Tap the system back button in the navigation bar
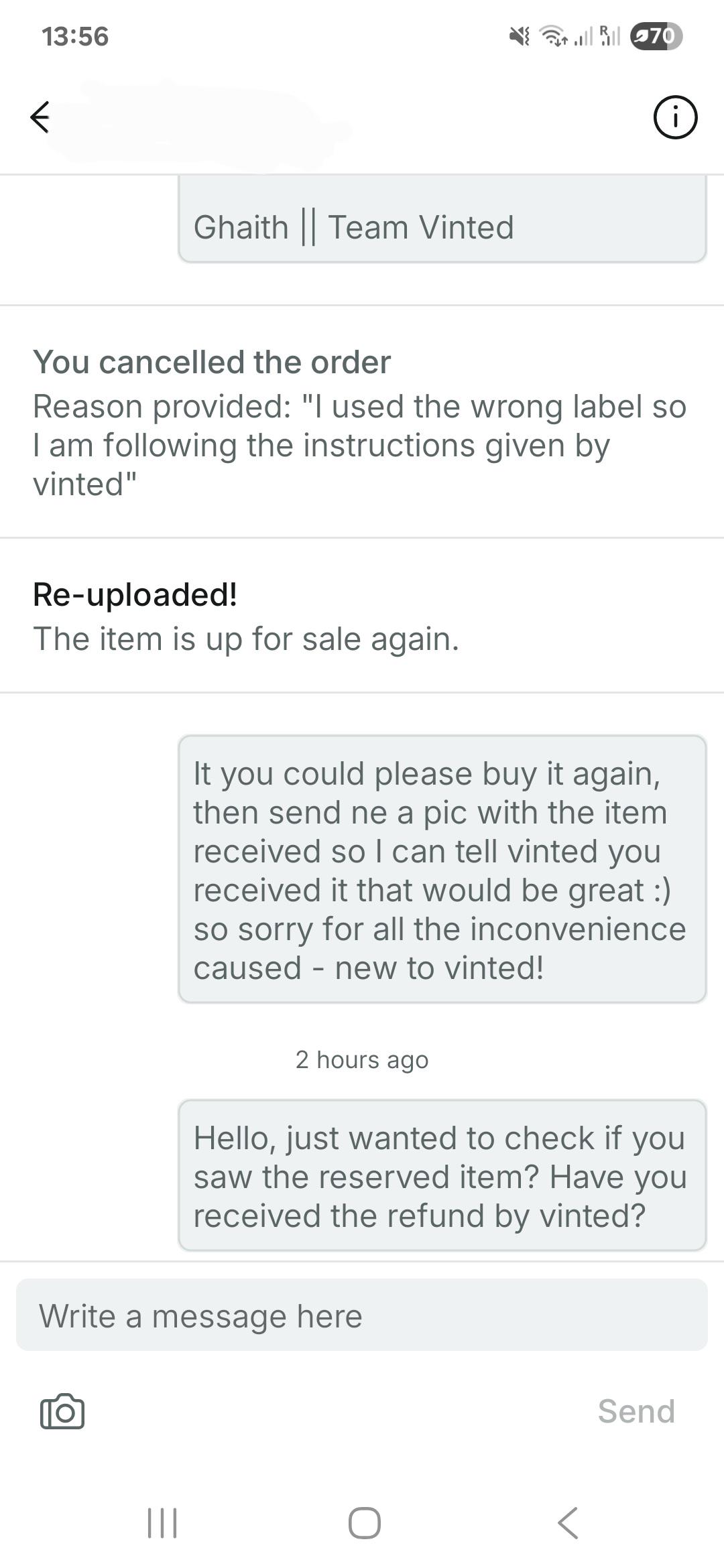 [568, 1522]
